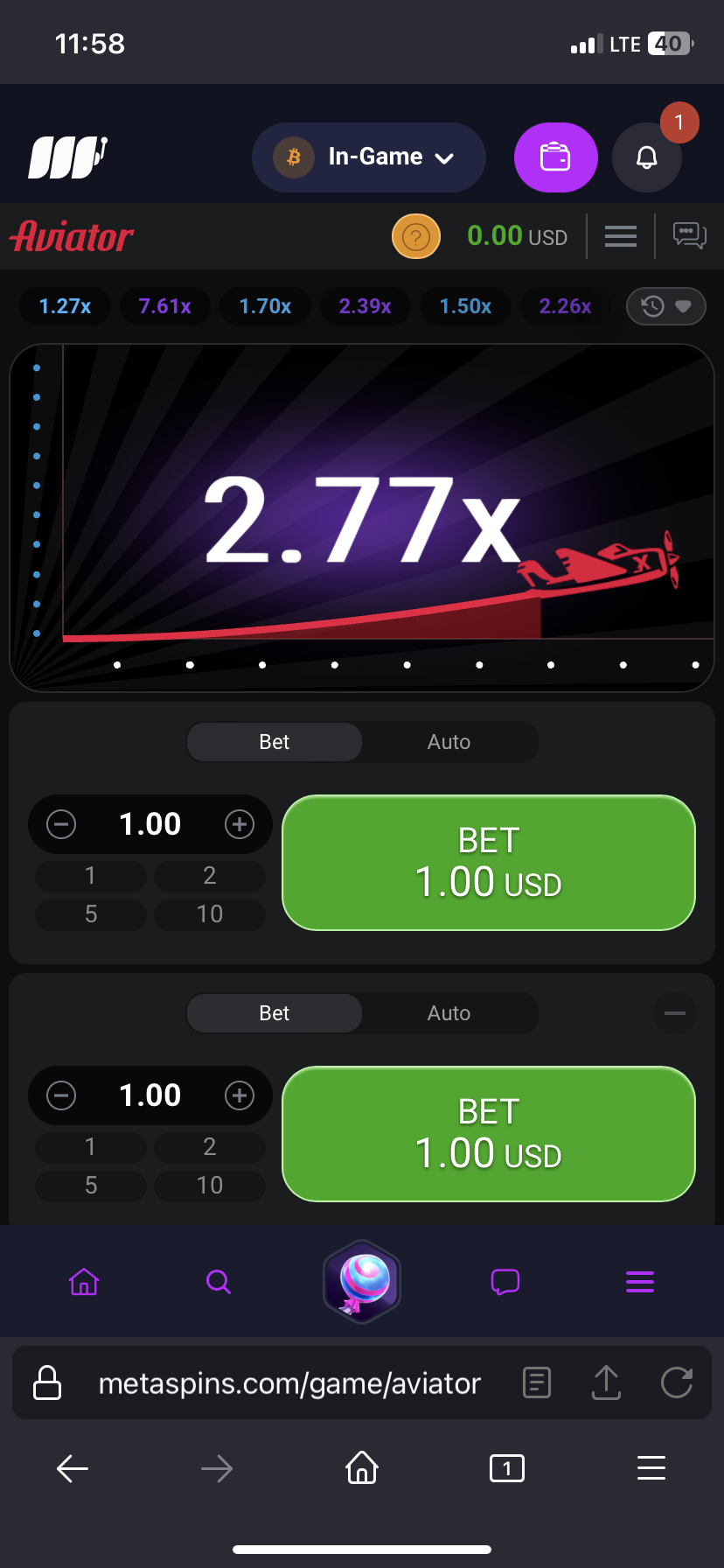Select the 10 quick amount in first panel
724x1568 pixels.
tap(210, 914)
